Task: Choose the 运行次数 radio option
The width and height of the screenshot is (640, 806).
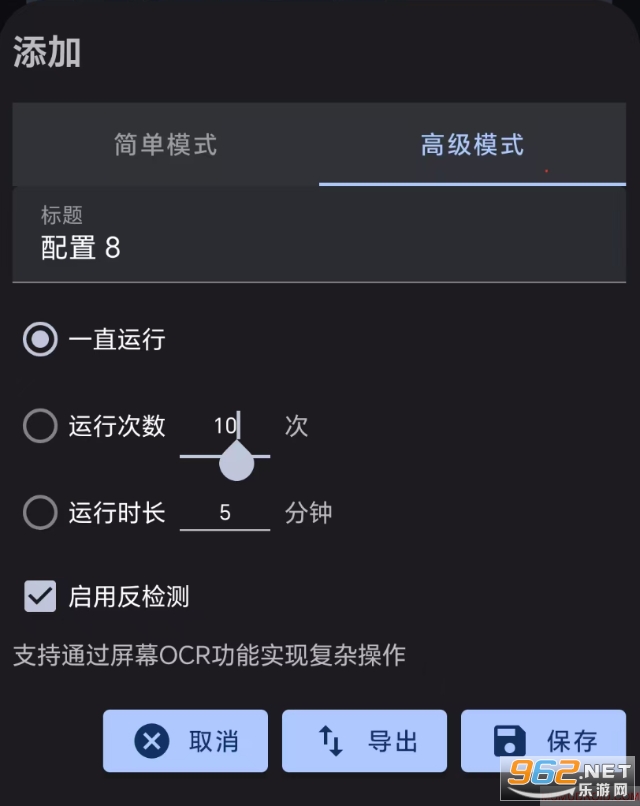Action: click(x=41, y=427)
